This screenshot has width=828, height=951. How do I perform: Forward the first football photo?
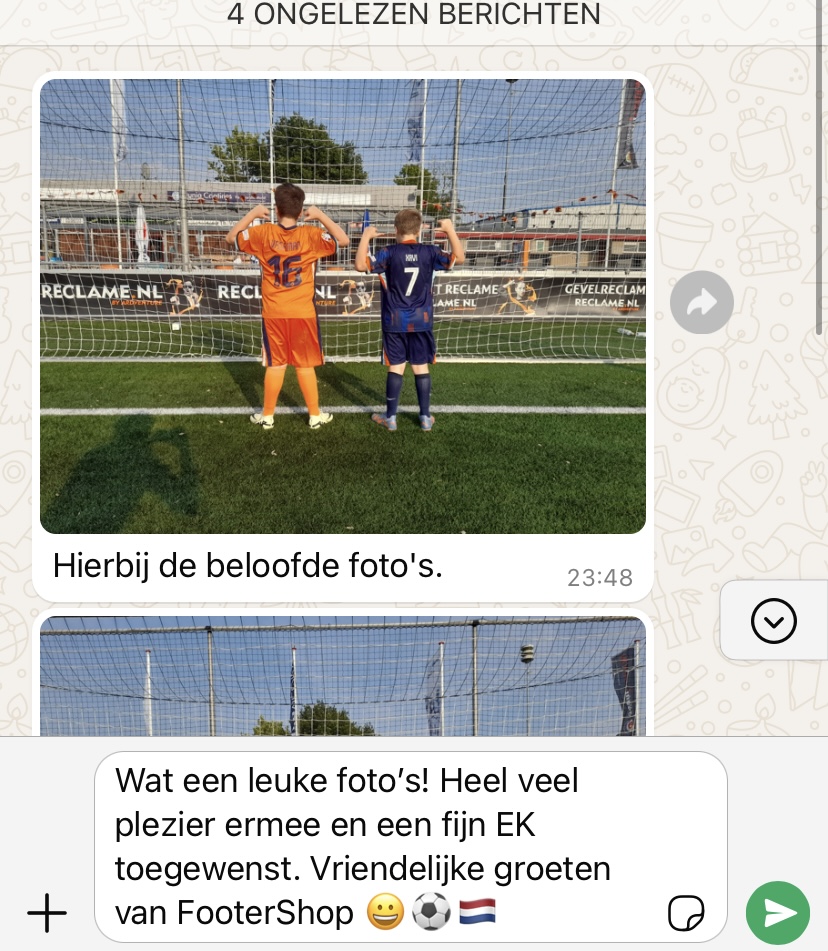[x=701, y=302]
